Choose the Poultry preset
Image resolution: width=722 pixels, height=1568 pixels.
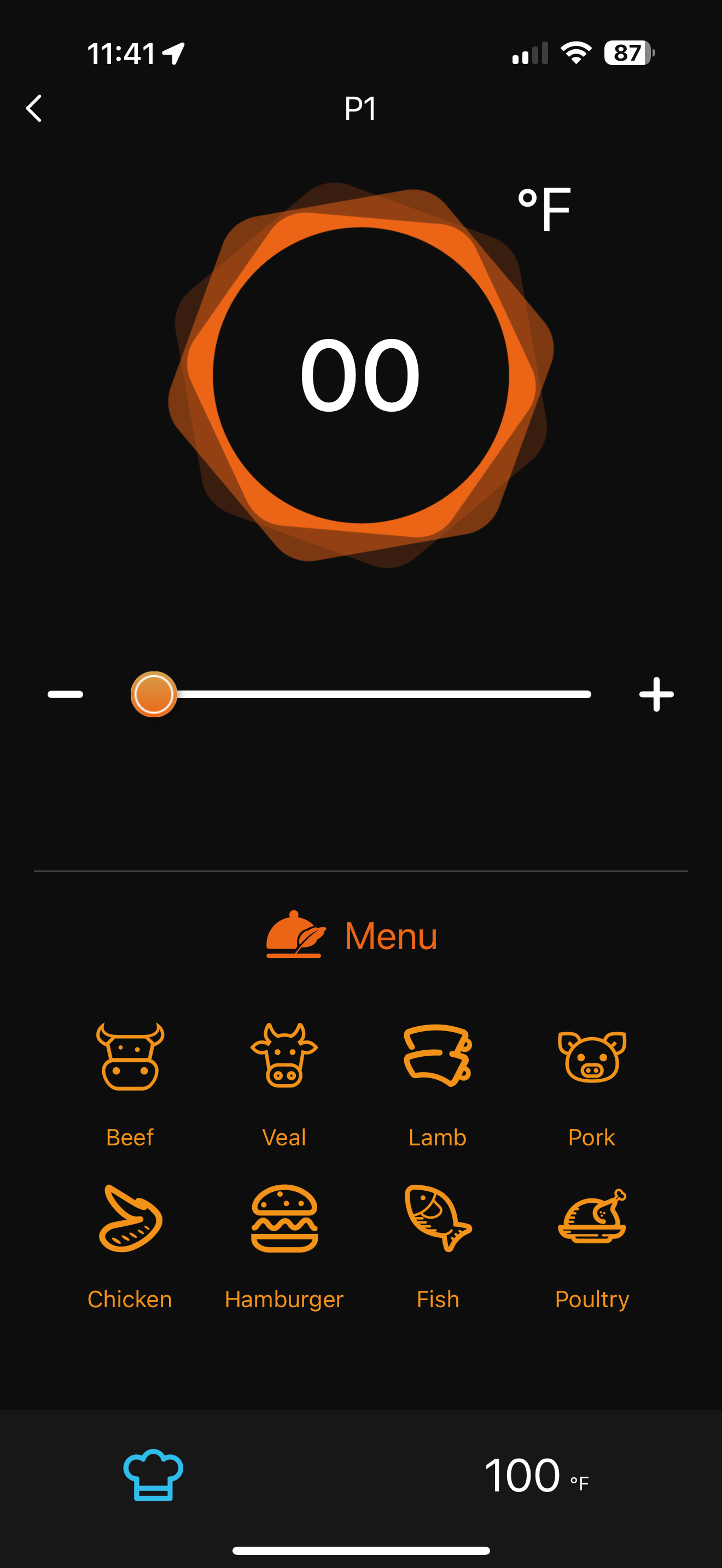[592, 1242]
